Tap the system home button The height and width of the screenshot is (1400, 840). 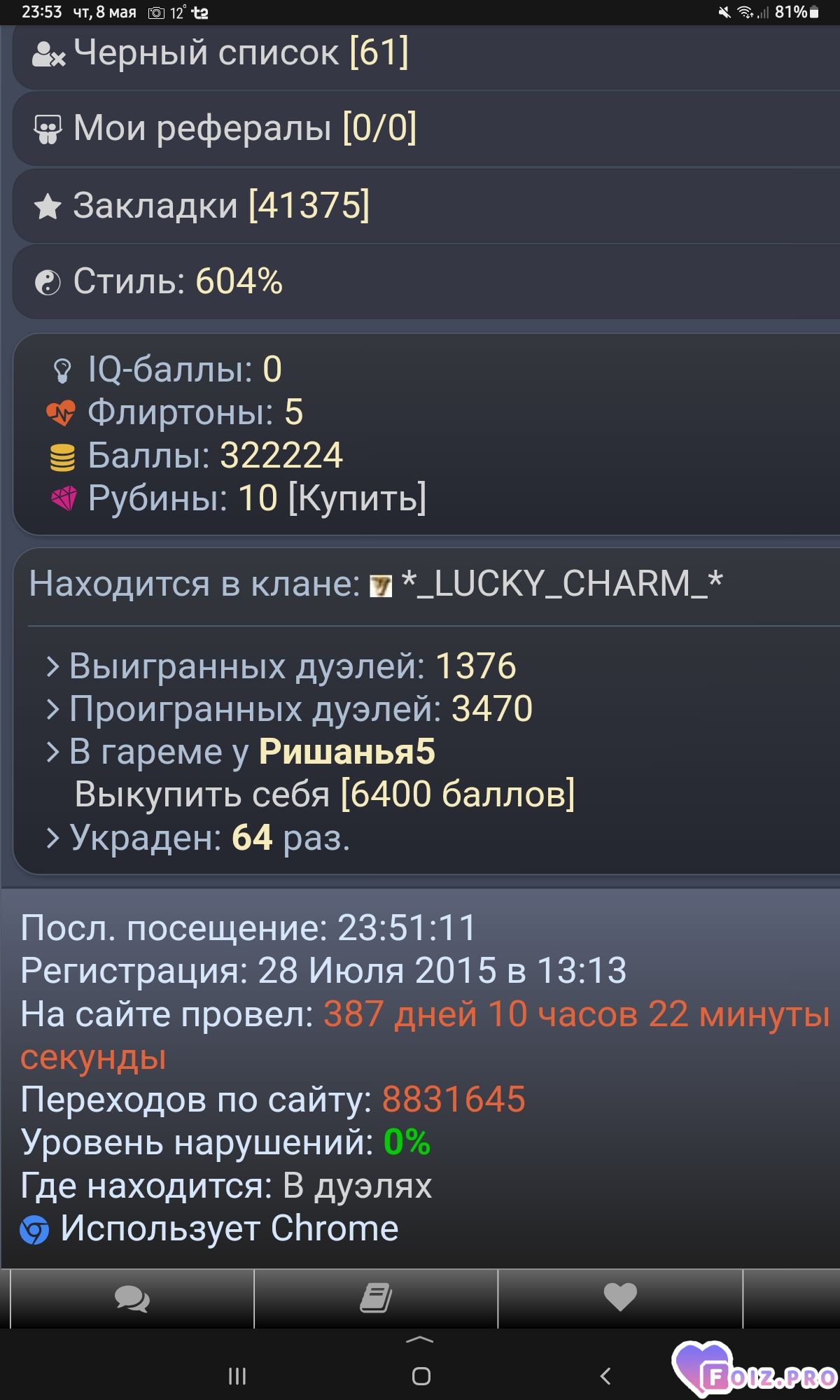421,1376
